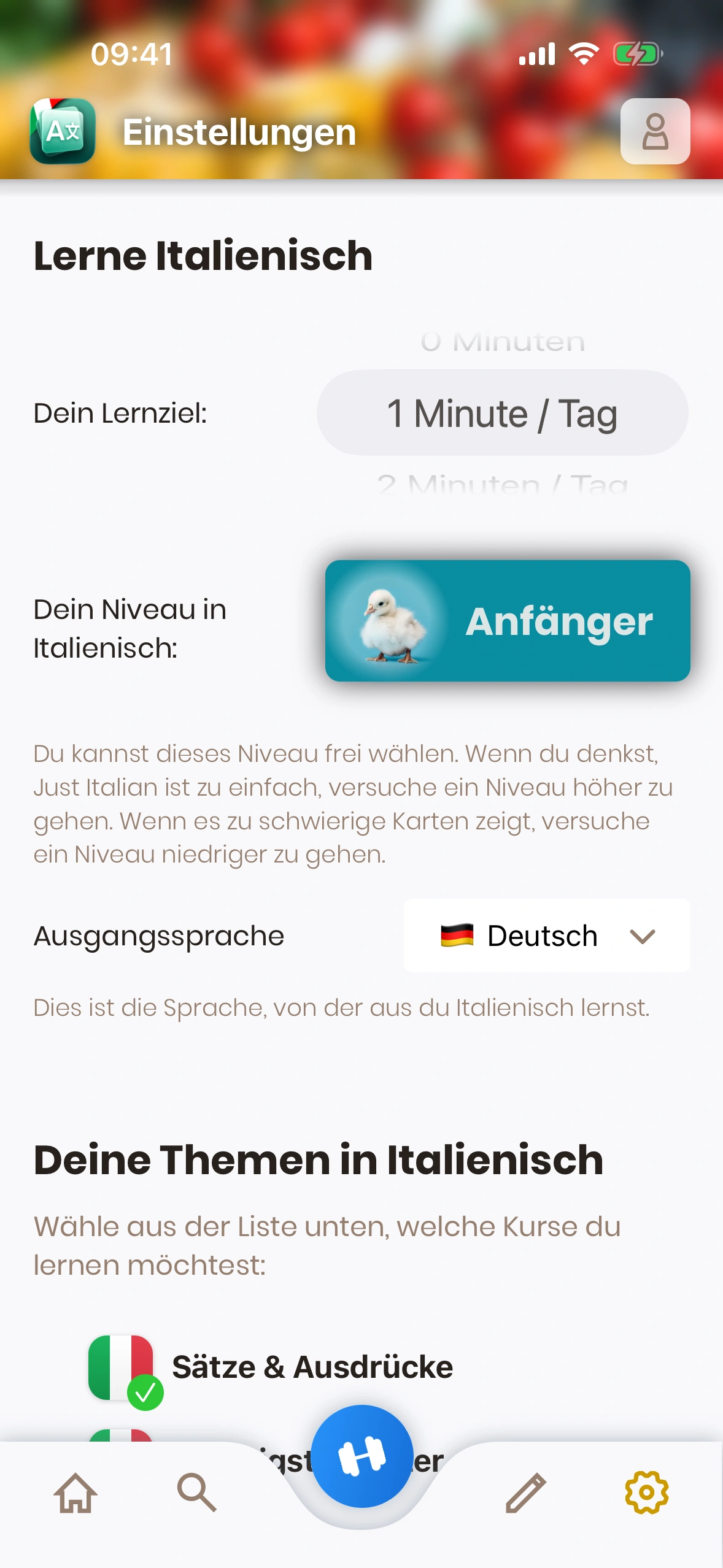Expand the Deutsch source language dropdown
The height and width of the screenshot is (1568, 723).
point(547,936)
